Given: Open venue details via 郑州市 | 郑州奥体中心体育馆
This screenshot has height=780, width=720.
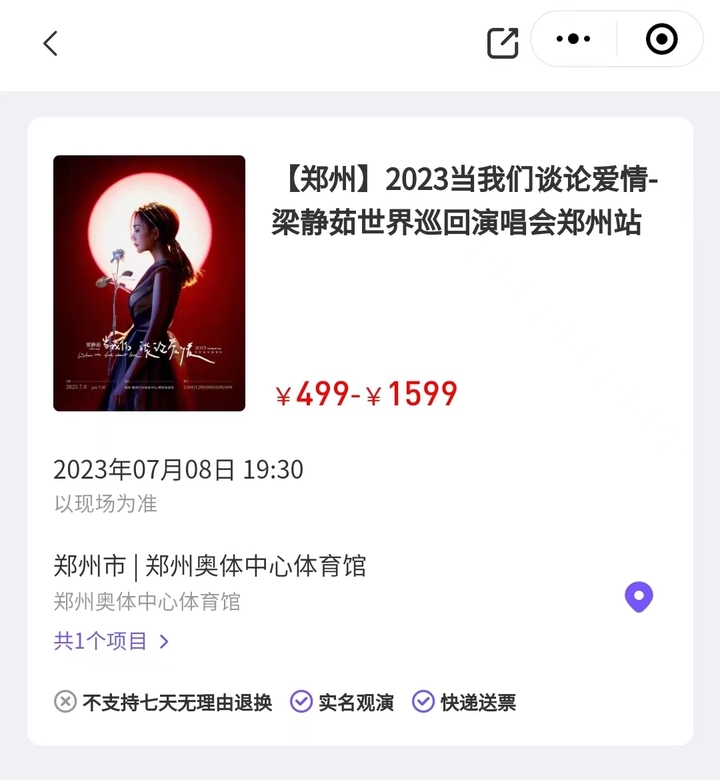Looking at the screenshot, I should tap(210, 565).
